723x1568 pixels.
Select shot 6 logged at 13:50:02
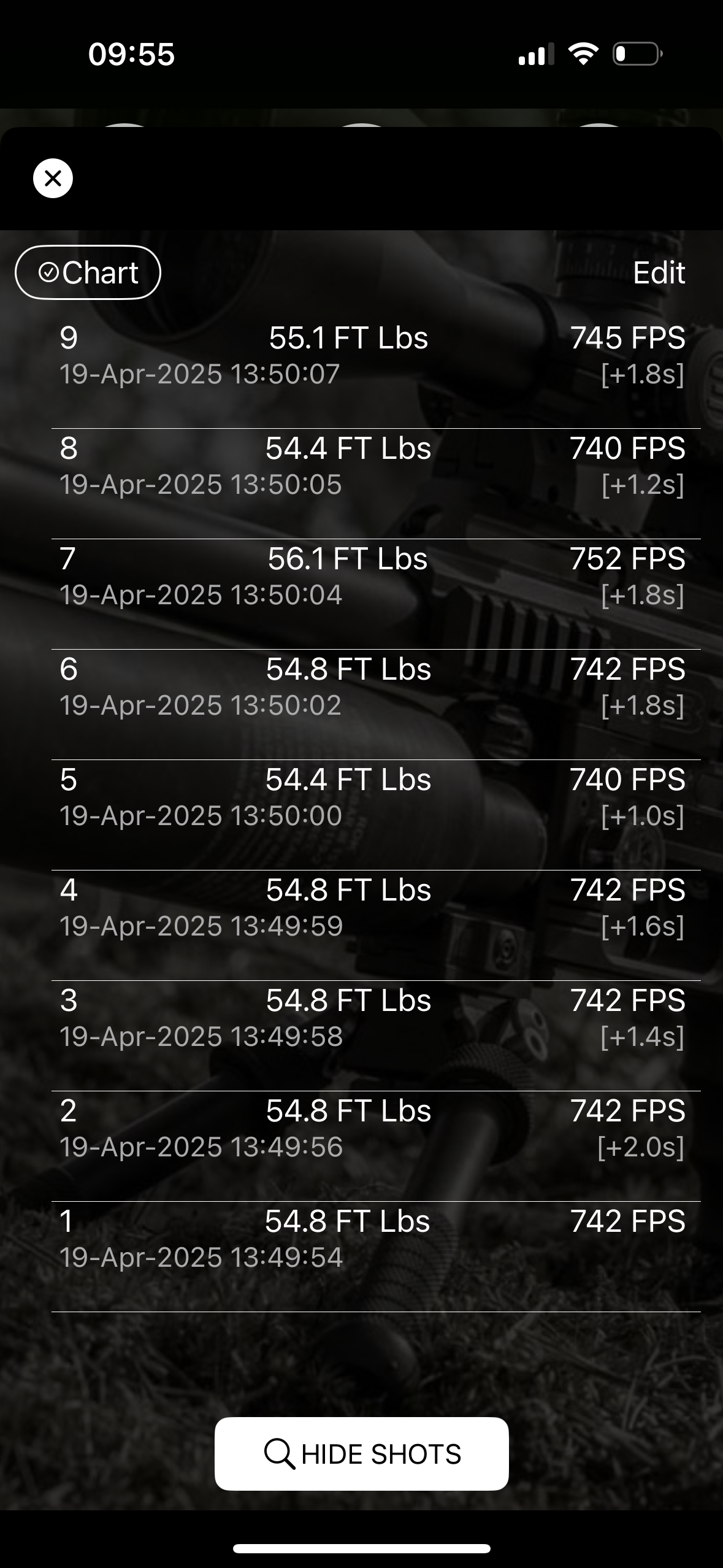[x=372, y=687]
